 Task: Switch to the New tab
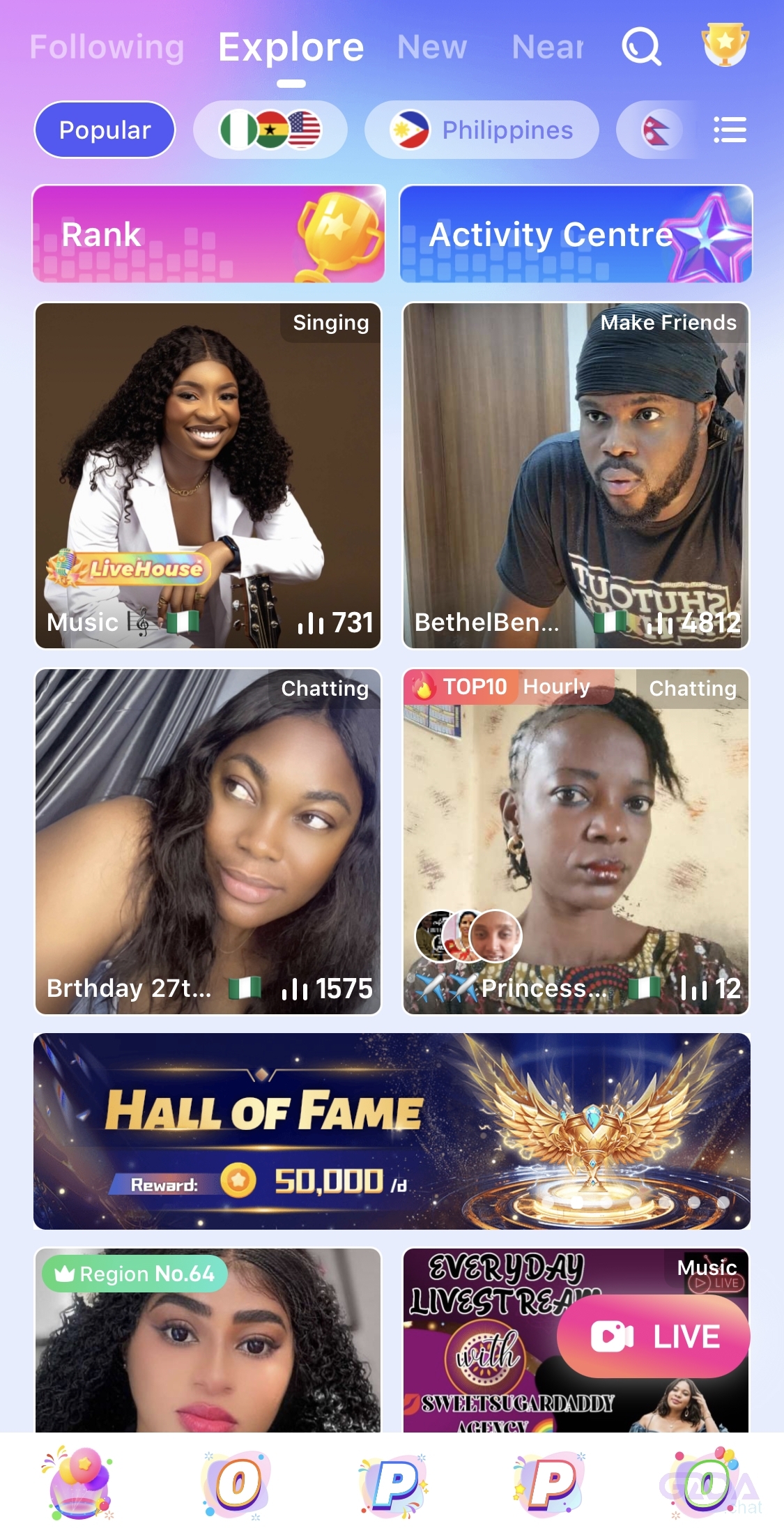(x=431, y=47)
